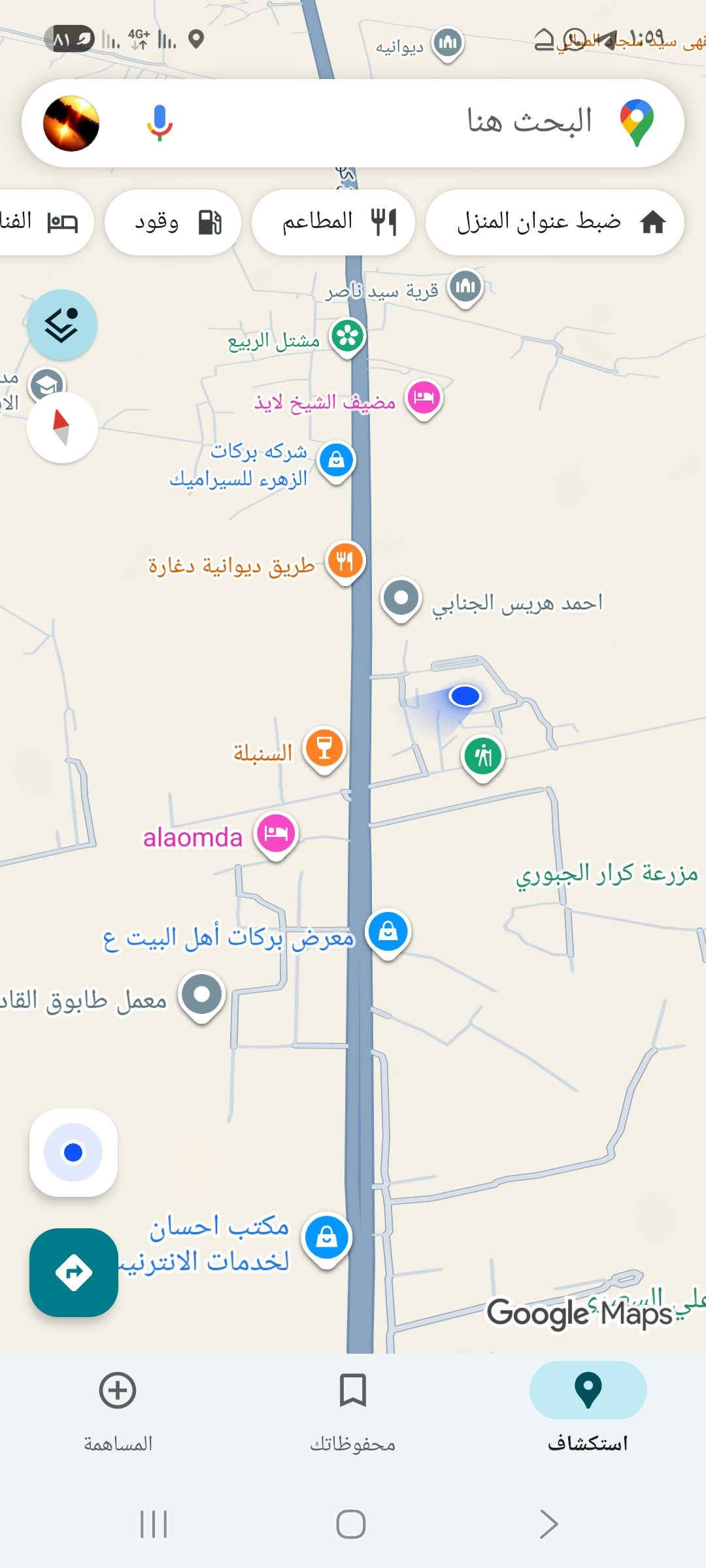Filter the map by المطاعم
Screen dimensions: 706x1568
(x=333, y=222)
